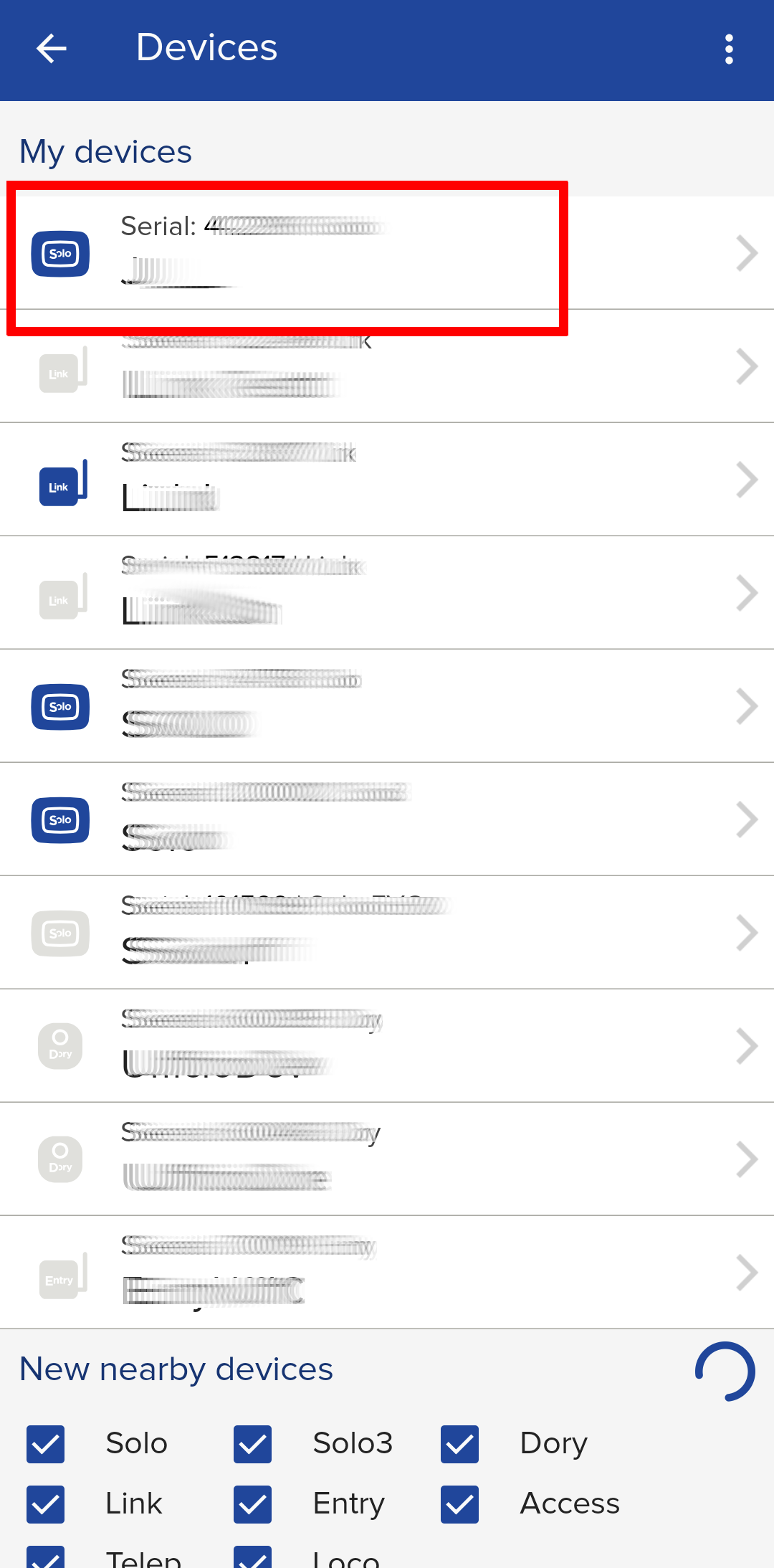
Task: Uncheck the Solo3 filter checkbox
Action: click(x=252, y=1444)
